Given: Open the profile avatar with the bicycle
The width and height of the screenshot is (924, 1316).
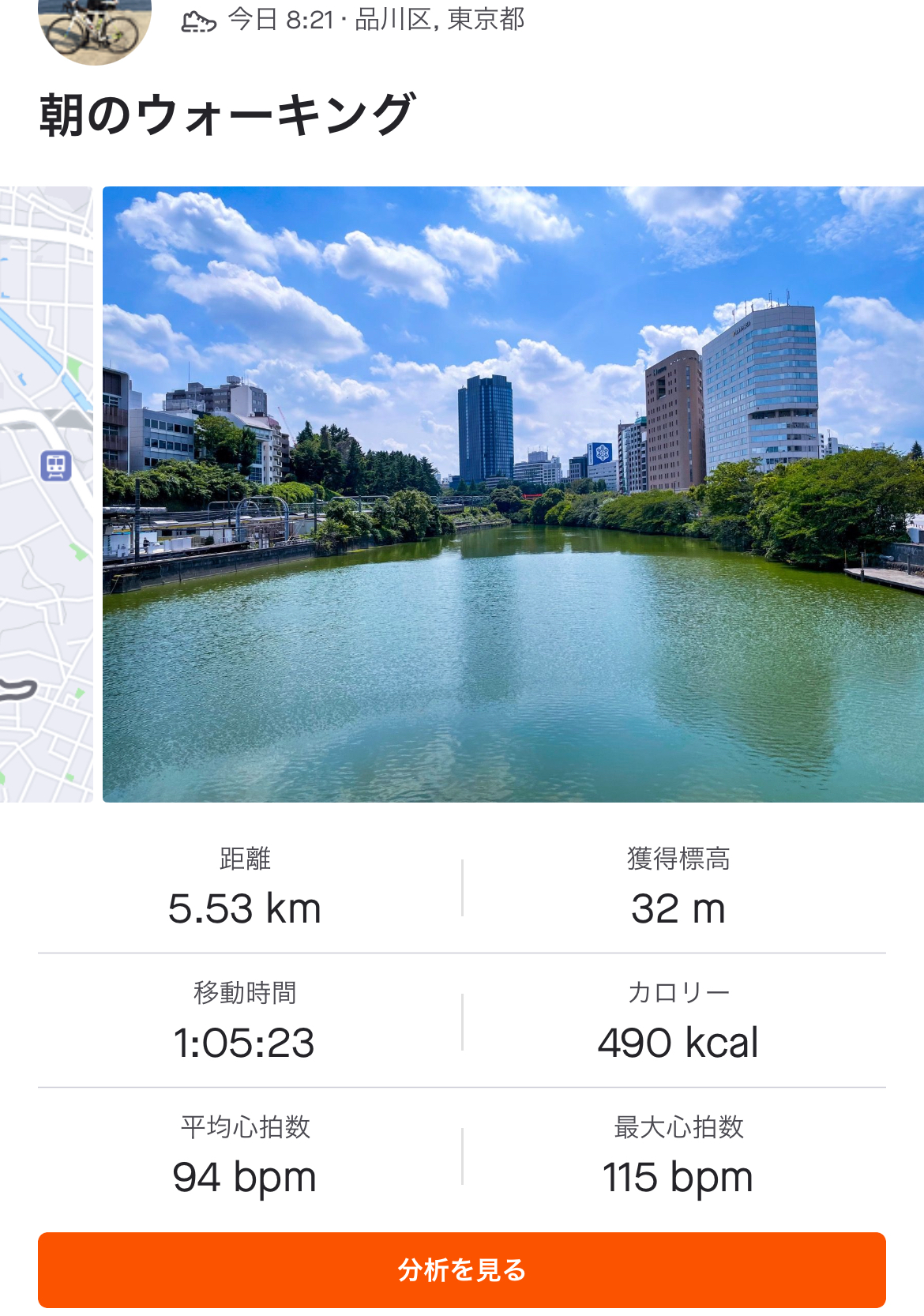Looking at the screenshot, I should coord(94,29).
